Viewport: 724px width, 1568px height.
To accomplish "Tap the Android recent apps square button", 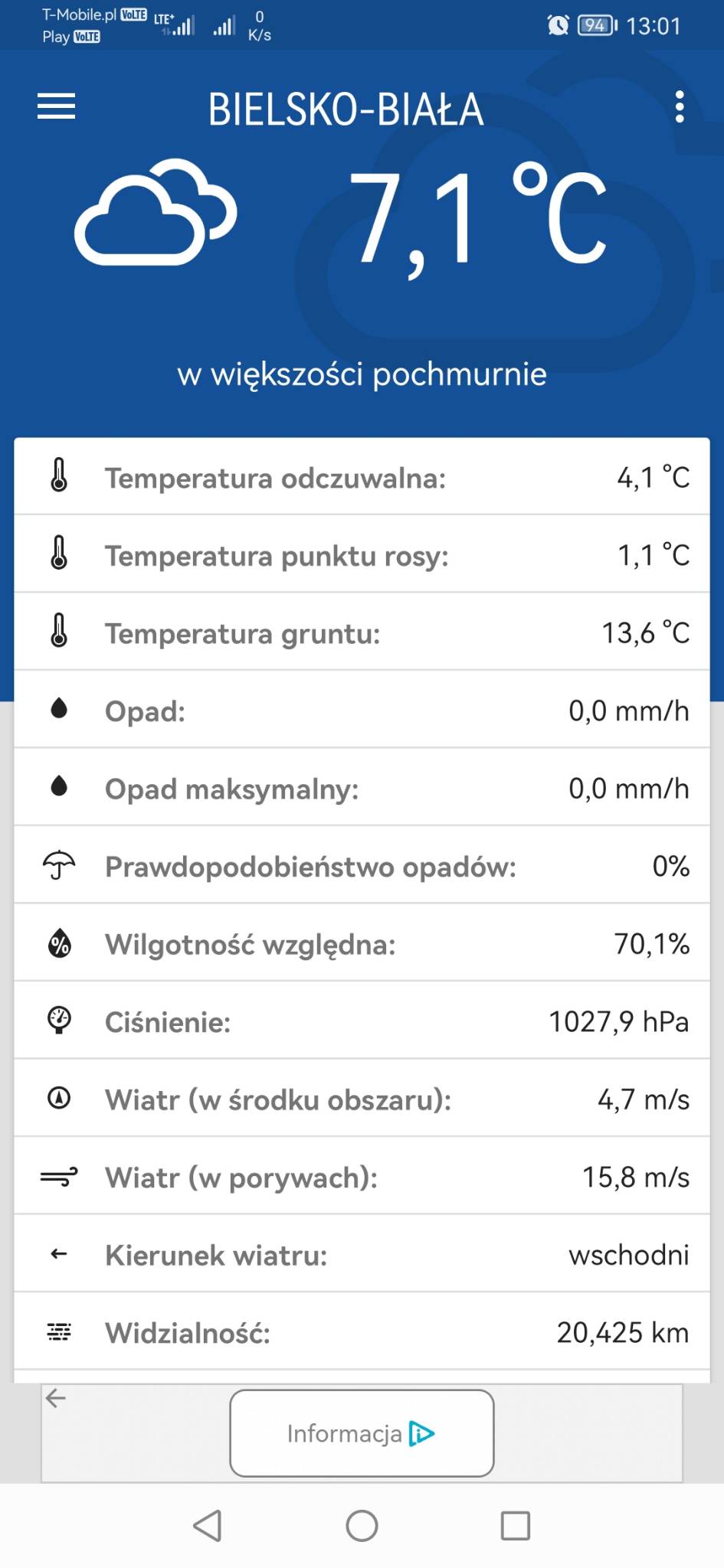I will coord(514,1525).
